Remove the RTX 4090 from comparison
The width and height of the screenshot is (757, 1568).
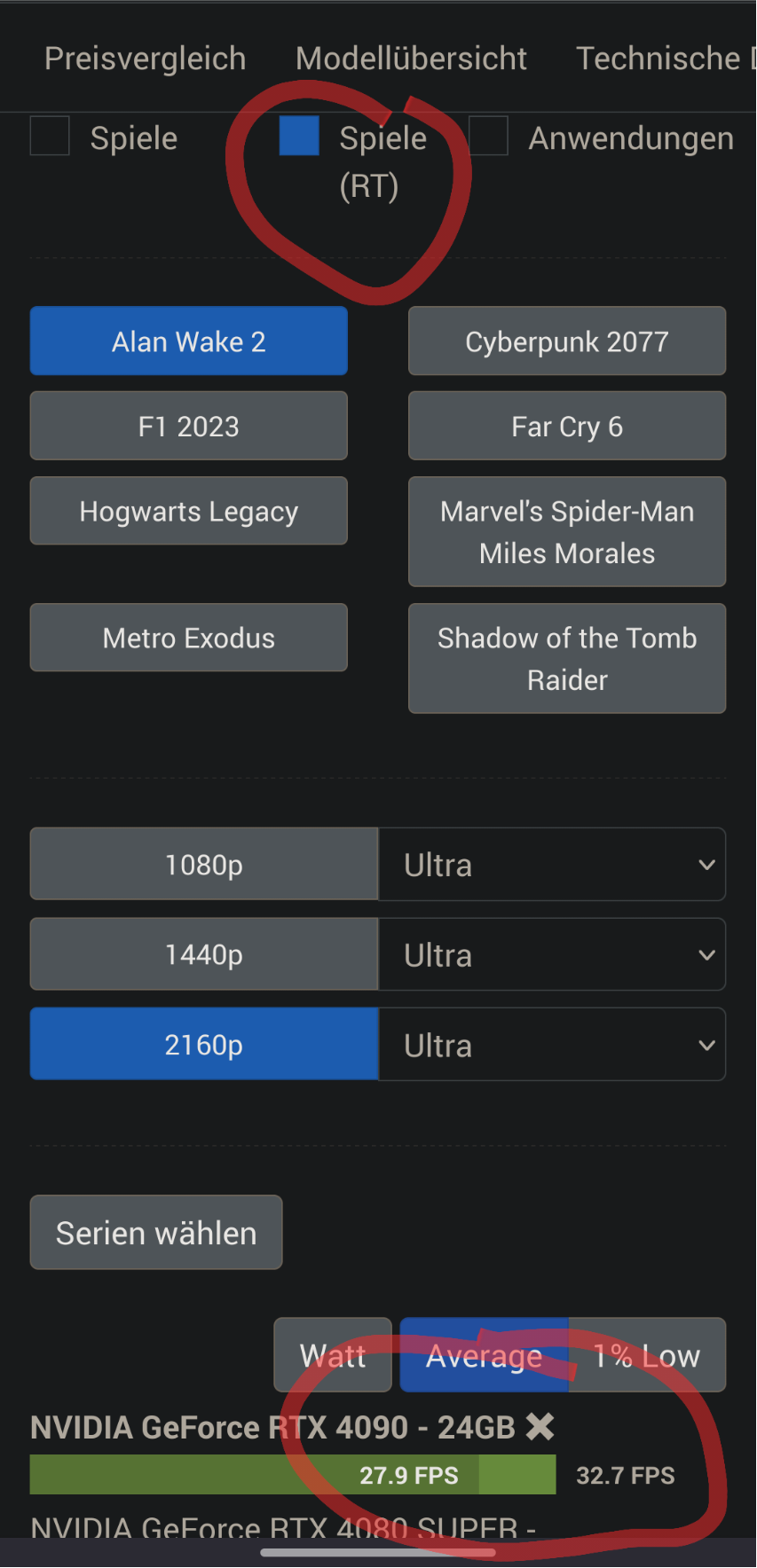point(540,1427)
